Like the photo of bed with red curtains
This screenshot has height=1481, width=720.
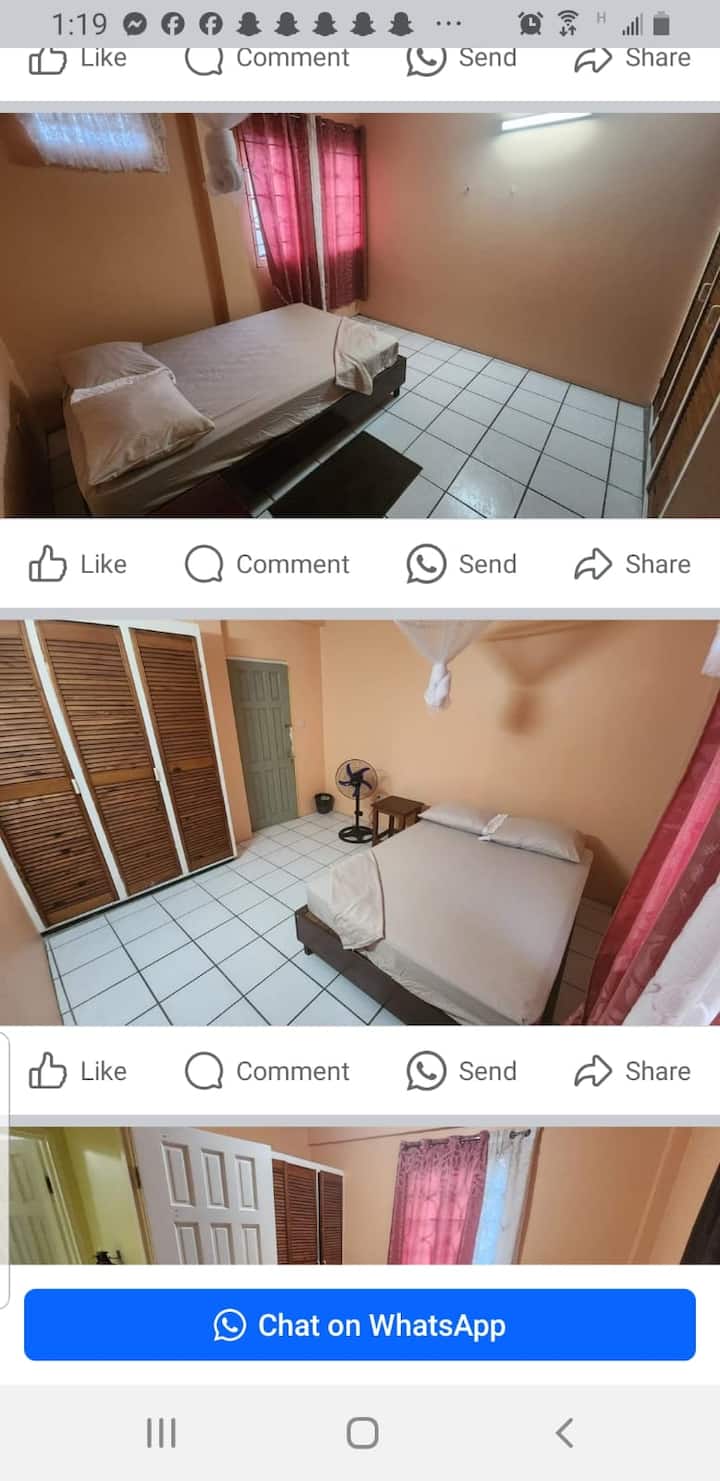pyautogui.click(x=78, y=565)
